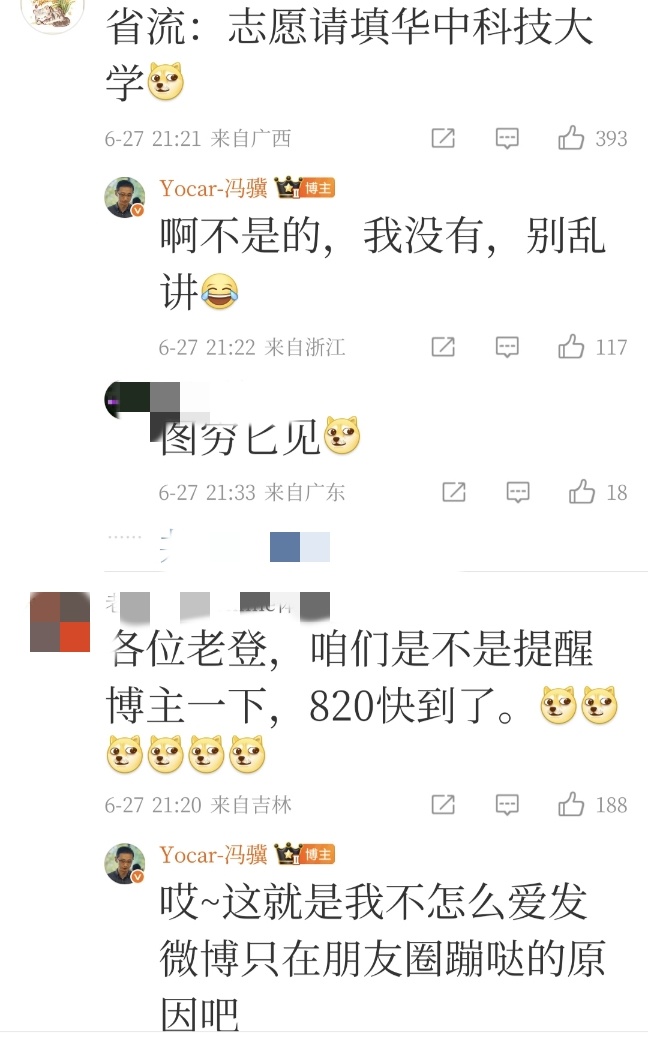The width and height of the screenshot is (648, 1042).
Task: Reply to the 图穷匕见 comment from 广东
Action: [x=518, y=492]
